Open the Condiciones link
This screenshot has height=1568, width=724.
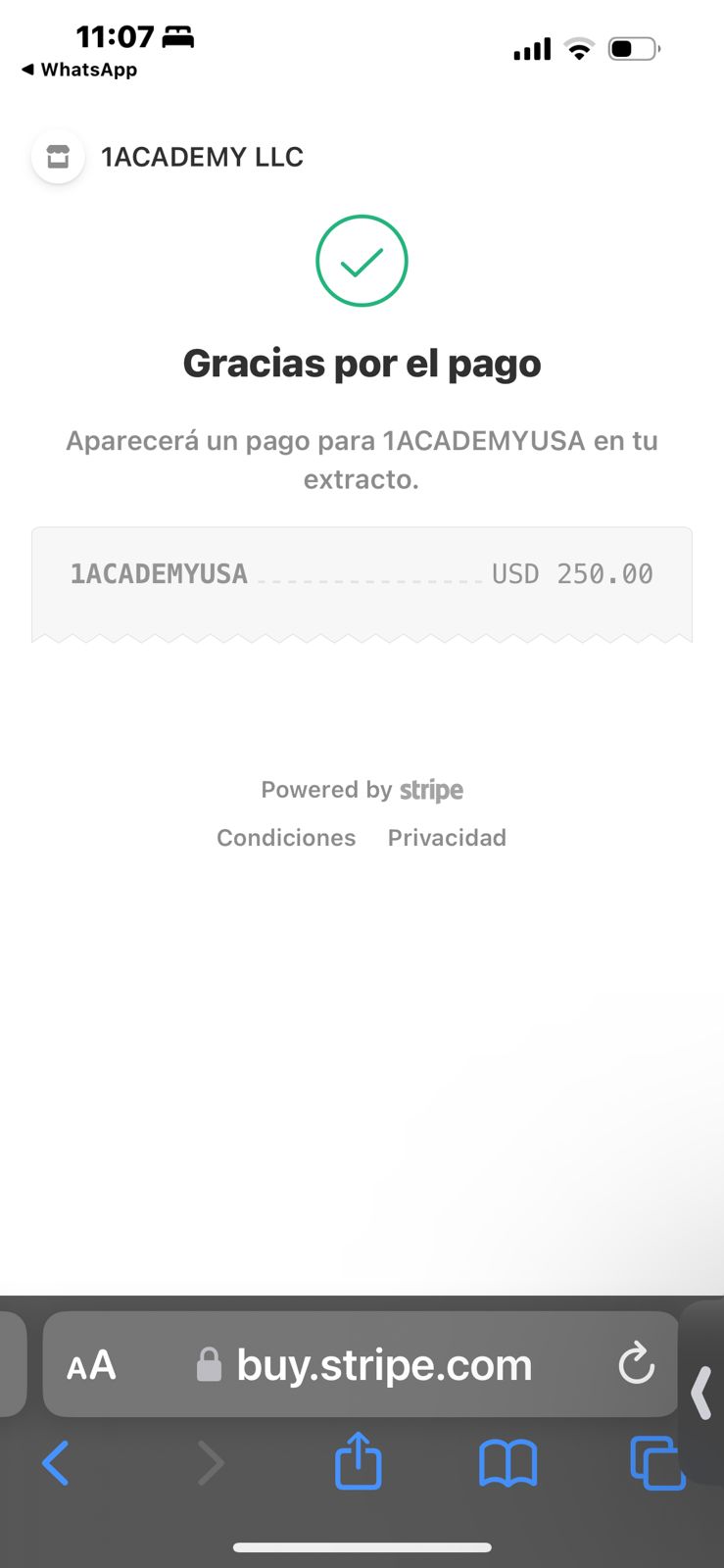coord(286,838)
